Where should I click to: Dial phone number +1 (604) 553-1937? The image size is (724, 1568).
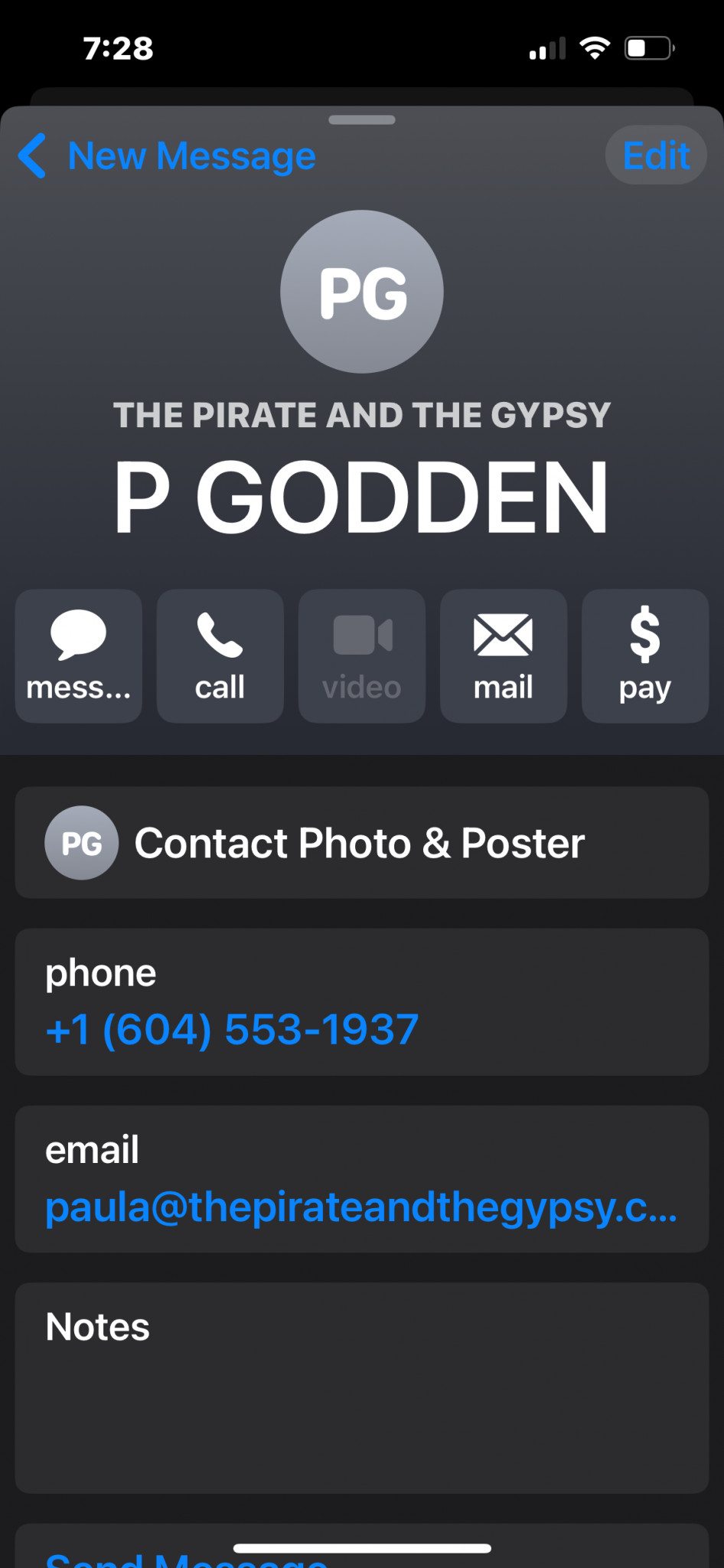(232, 1029)
